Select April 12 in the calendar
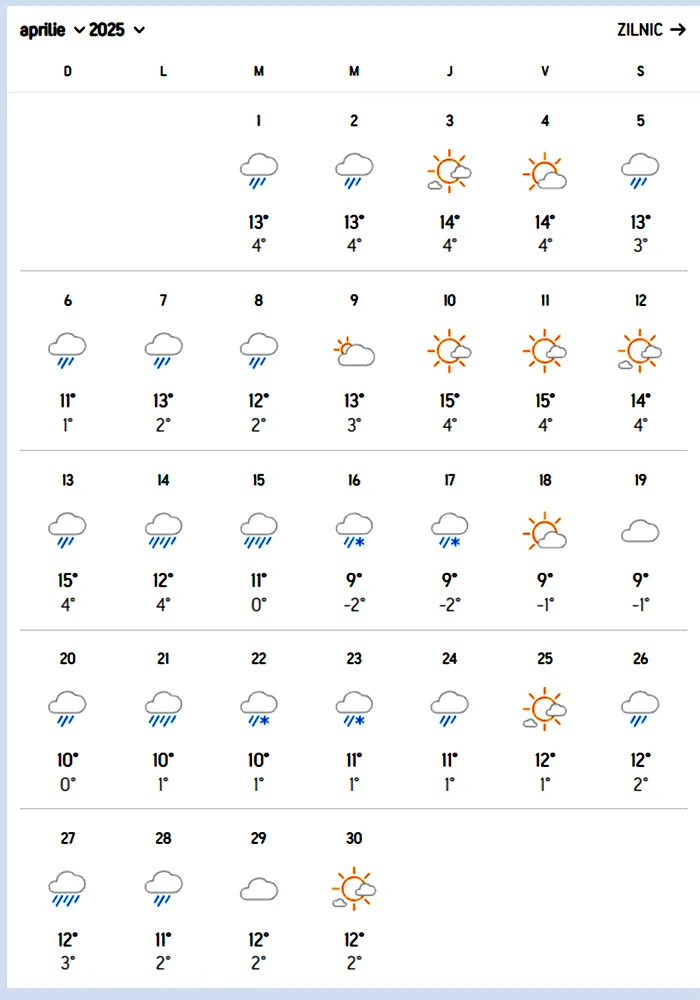The image size is (700, 1000). 641,360
